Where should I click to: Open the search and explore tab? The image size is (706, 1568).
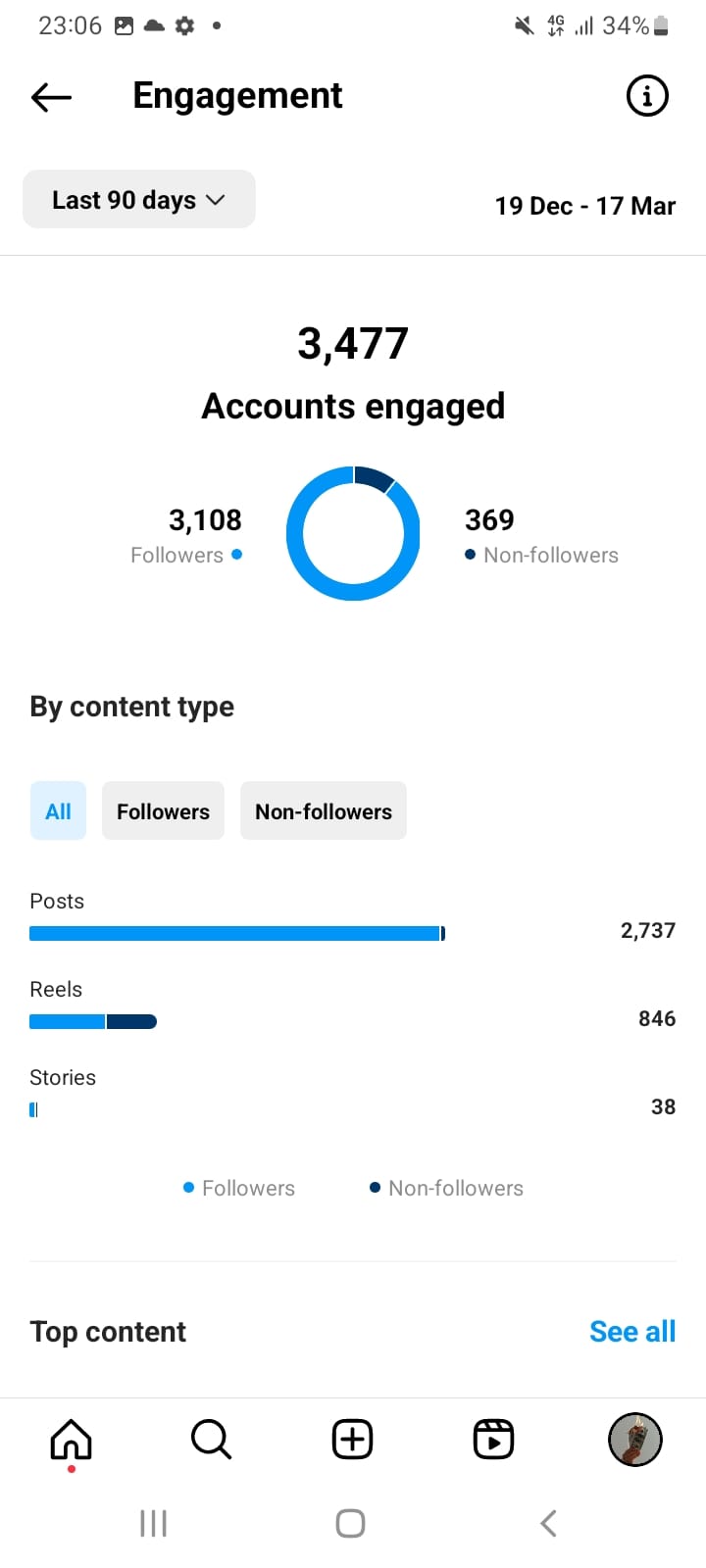[211, 1440]
